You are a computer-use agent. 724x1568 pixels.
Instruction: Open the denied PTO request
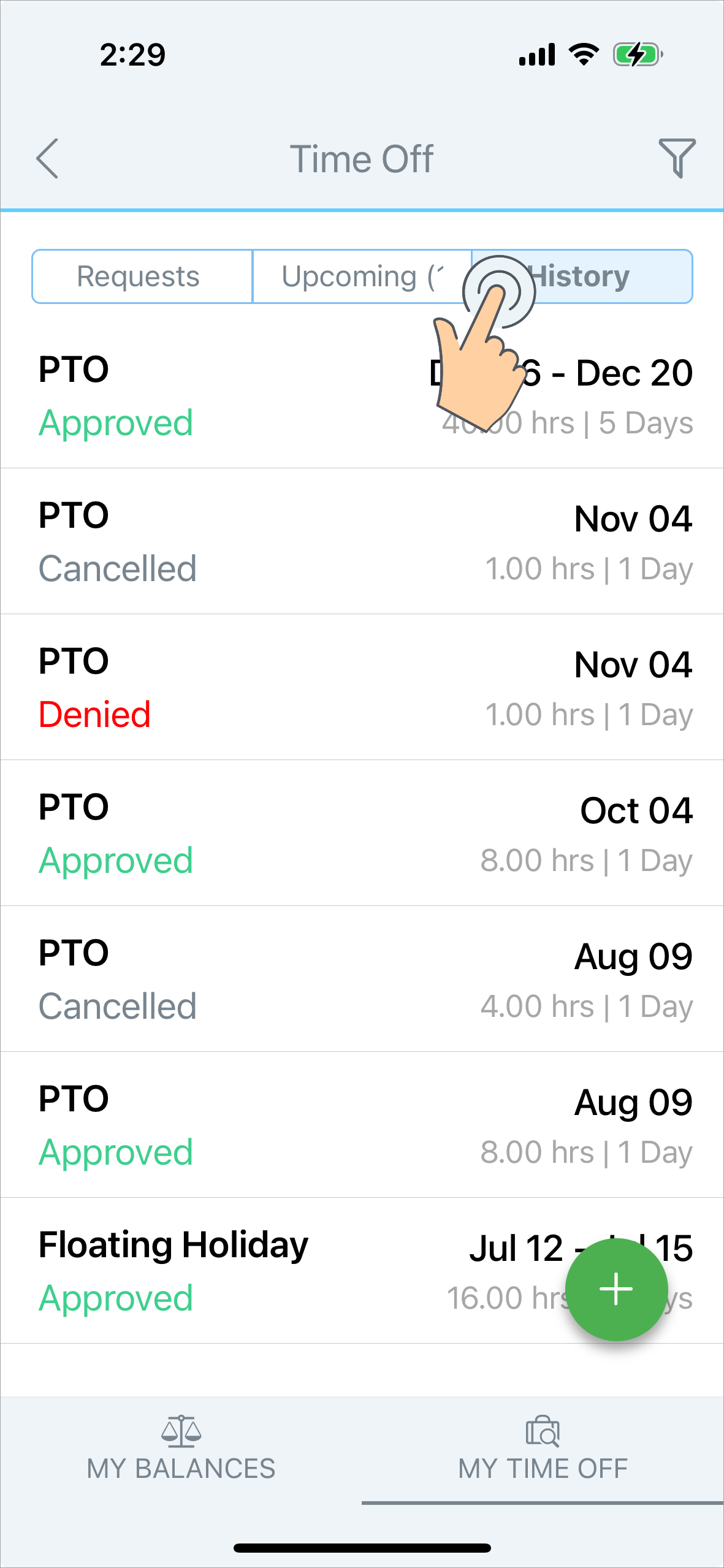362,687
